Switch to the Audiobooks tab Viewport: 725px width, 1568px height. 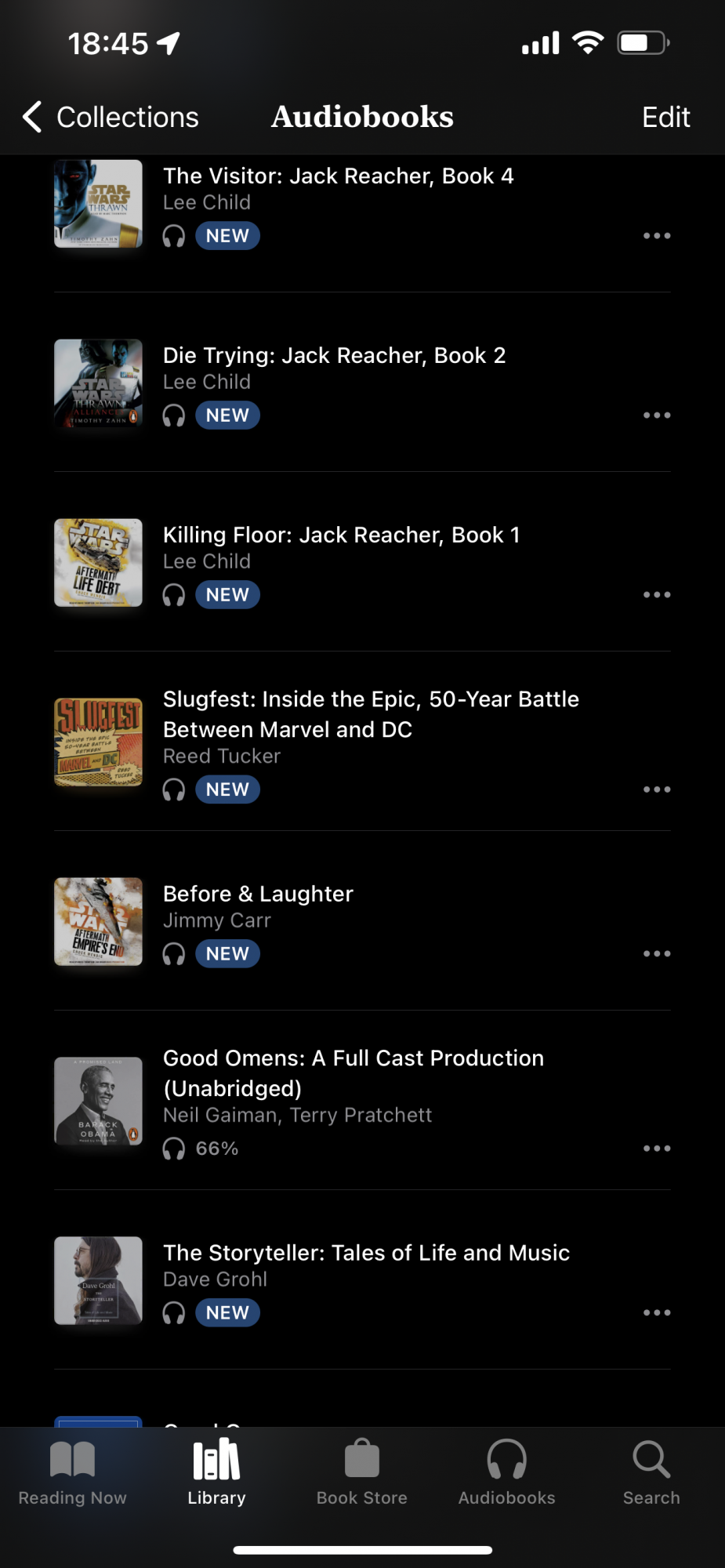coord(506,1472)
